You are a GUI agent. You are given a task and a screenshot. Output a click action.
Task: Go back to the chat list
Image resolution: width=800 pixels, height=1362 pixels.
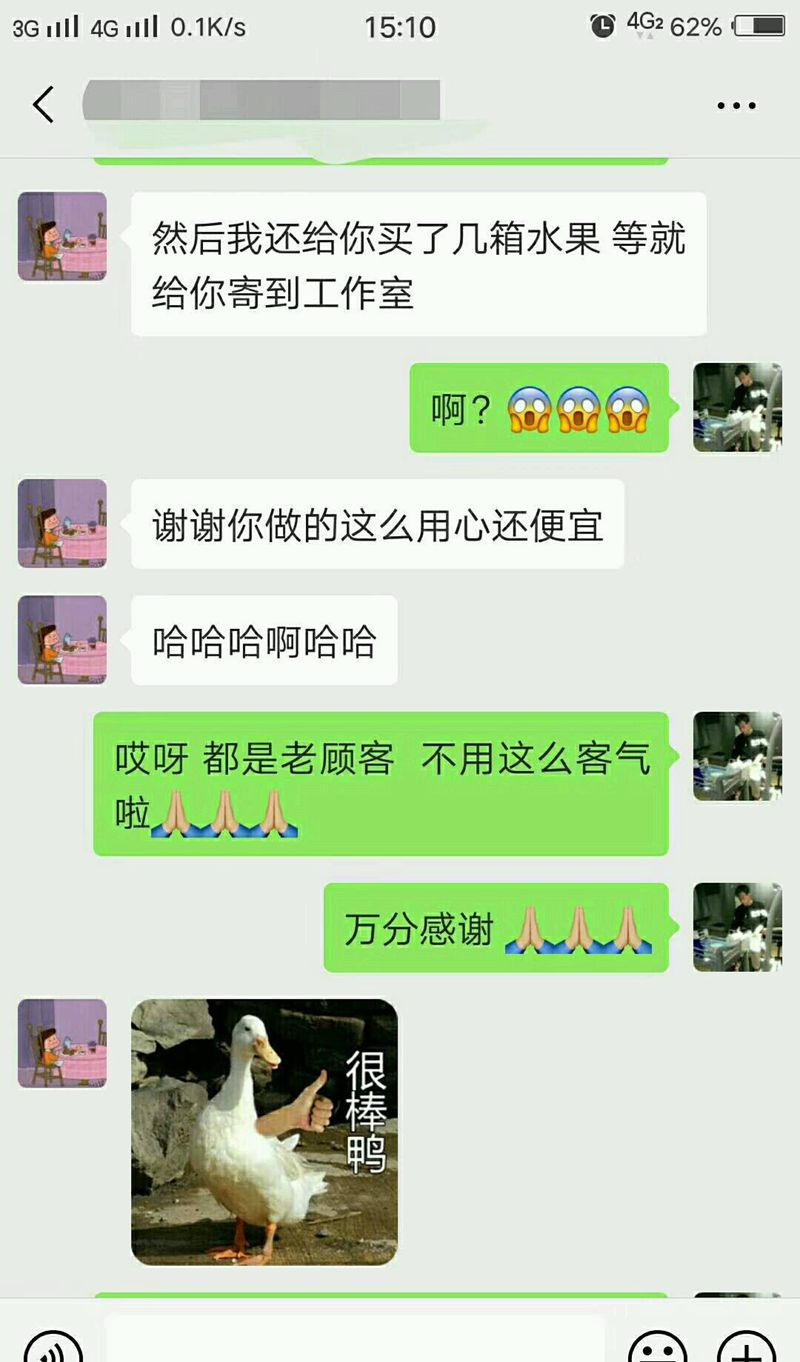43,104
